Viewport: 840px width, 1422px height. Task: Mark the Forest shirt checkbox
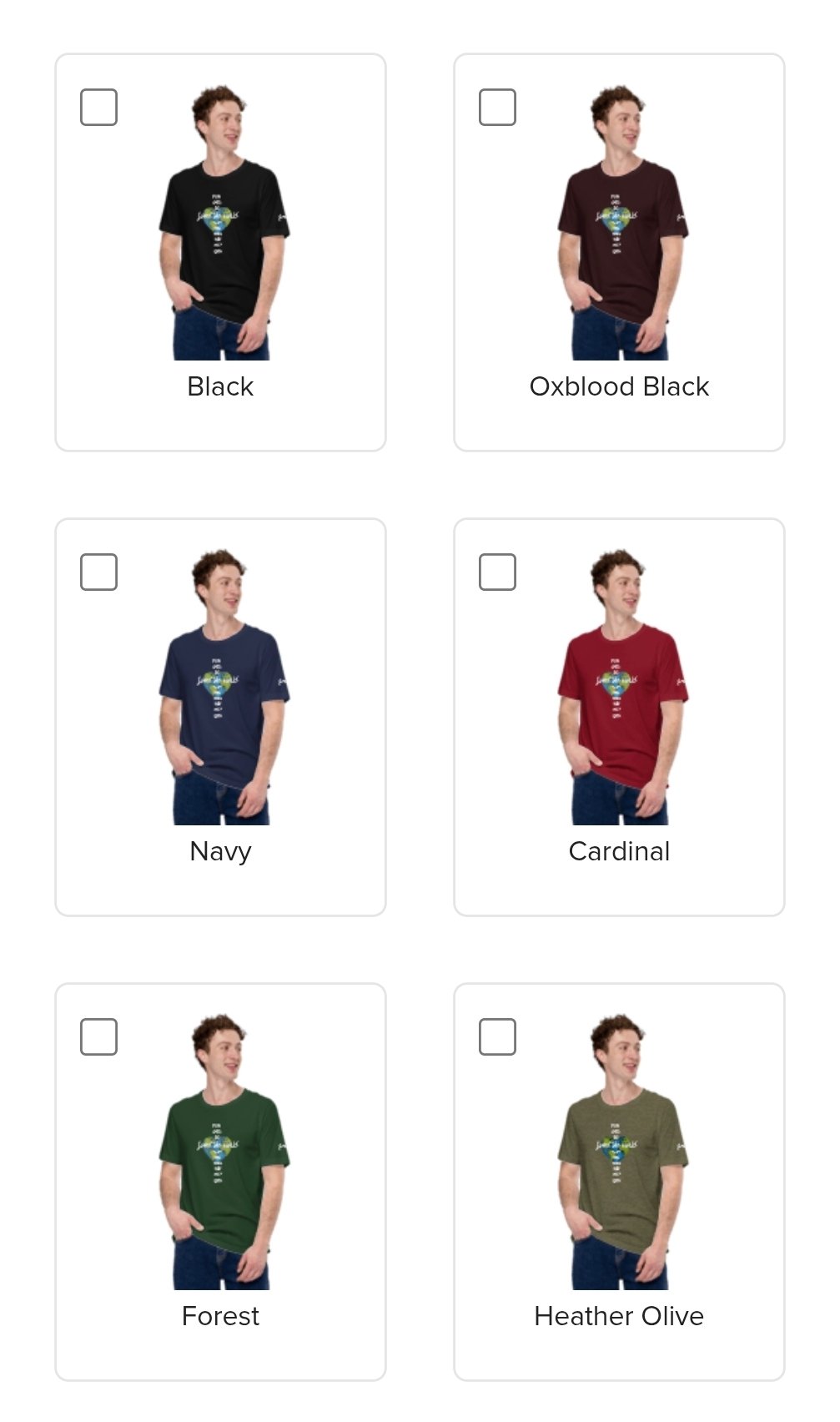(98, 1037)
